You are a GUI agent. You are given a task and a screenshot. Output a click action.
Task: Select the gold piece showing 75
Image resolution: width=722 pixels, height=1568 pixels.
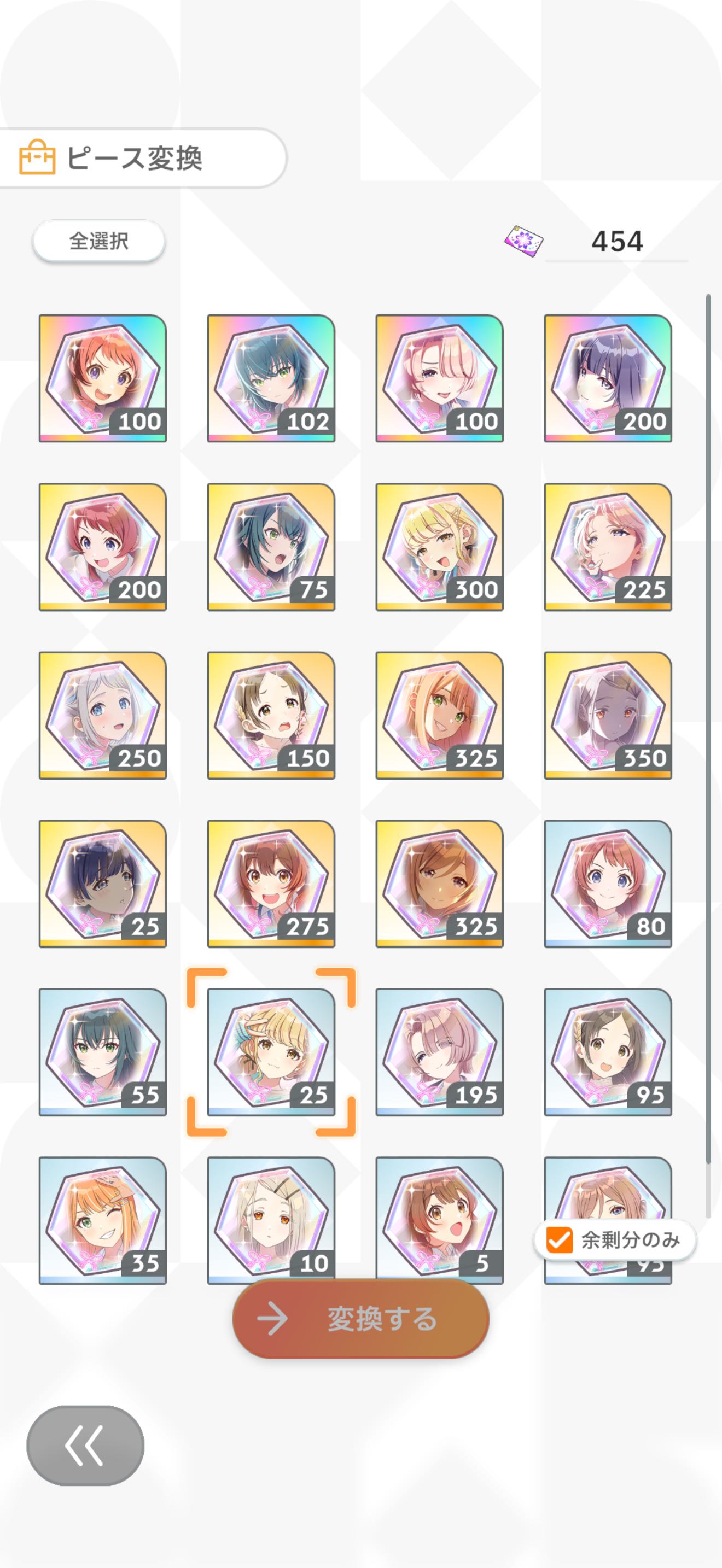271,547
